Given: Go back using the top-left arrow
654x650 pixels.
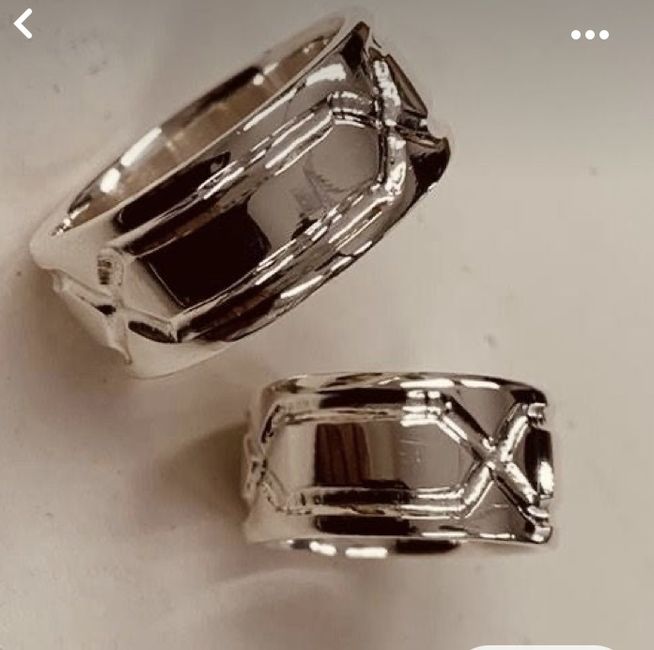Looking at the screenshot, I should 23,24.
